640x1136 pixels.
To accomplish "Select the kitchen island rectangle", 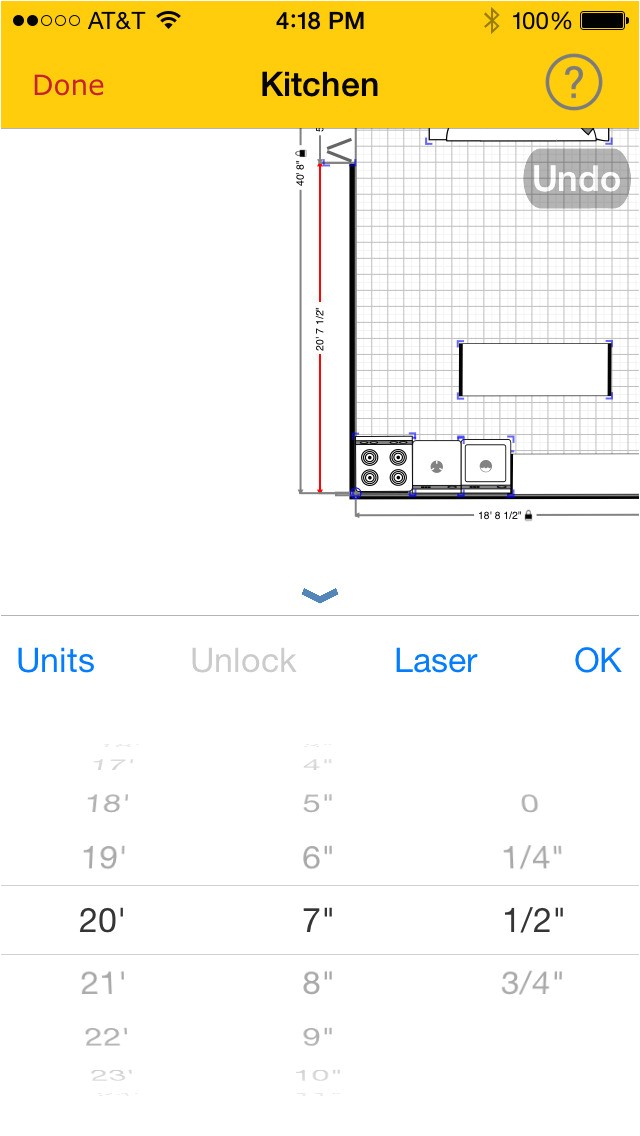I will (535, 370).
